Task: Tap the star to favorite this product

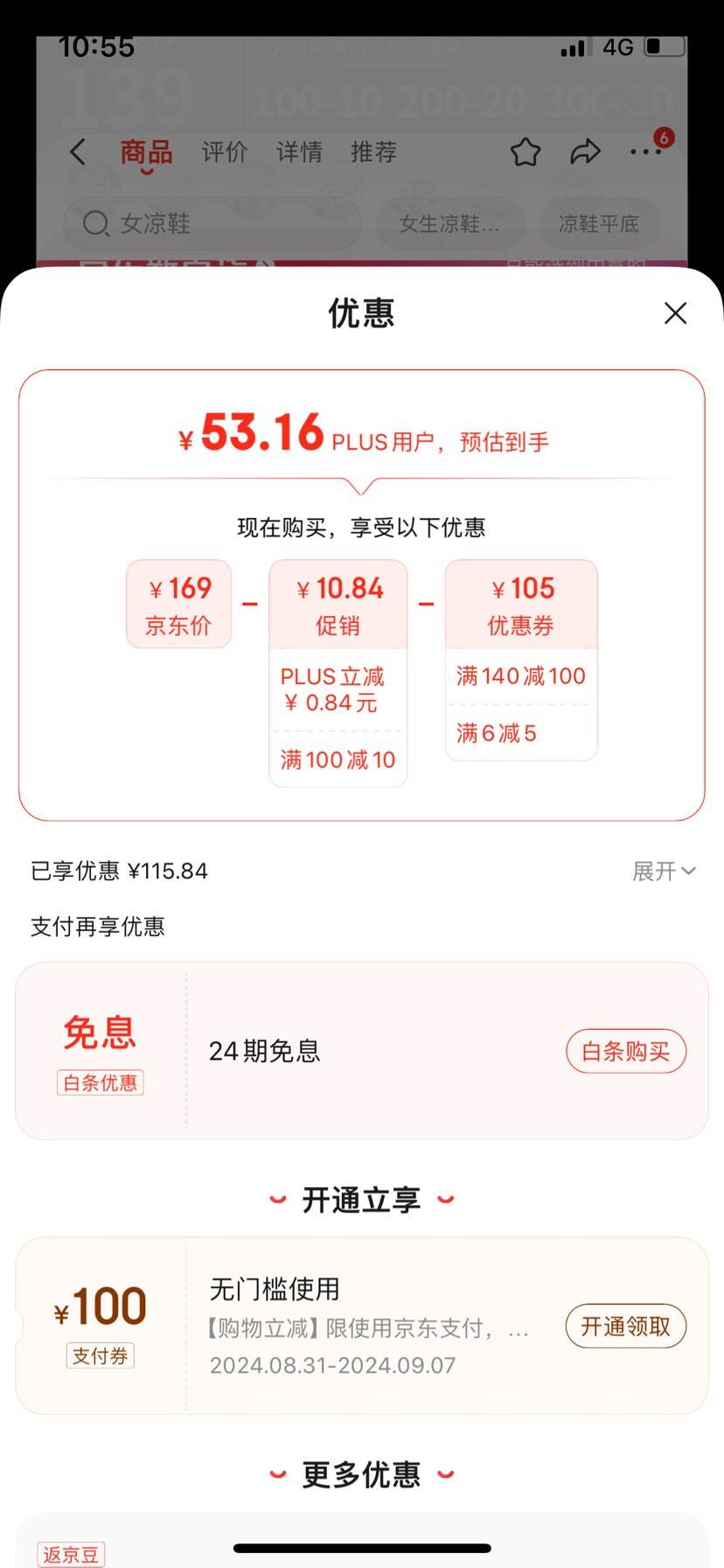Action: pos(526,151)
